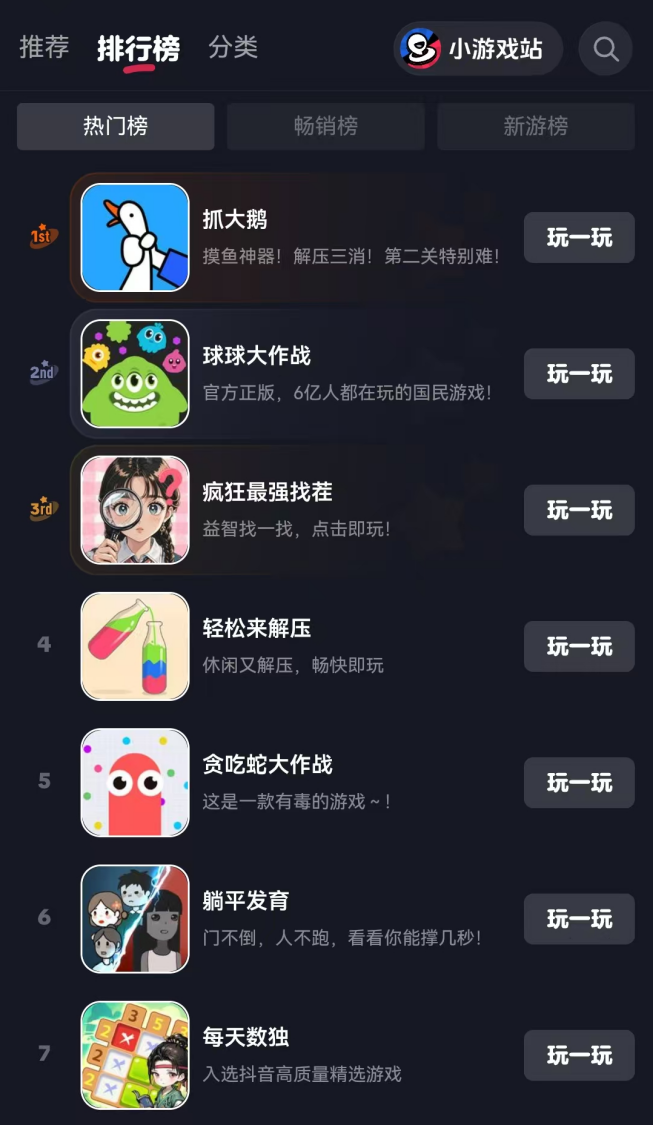Open the 球球大作战 game icon

[135, 374]
